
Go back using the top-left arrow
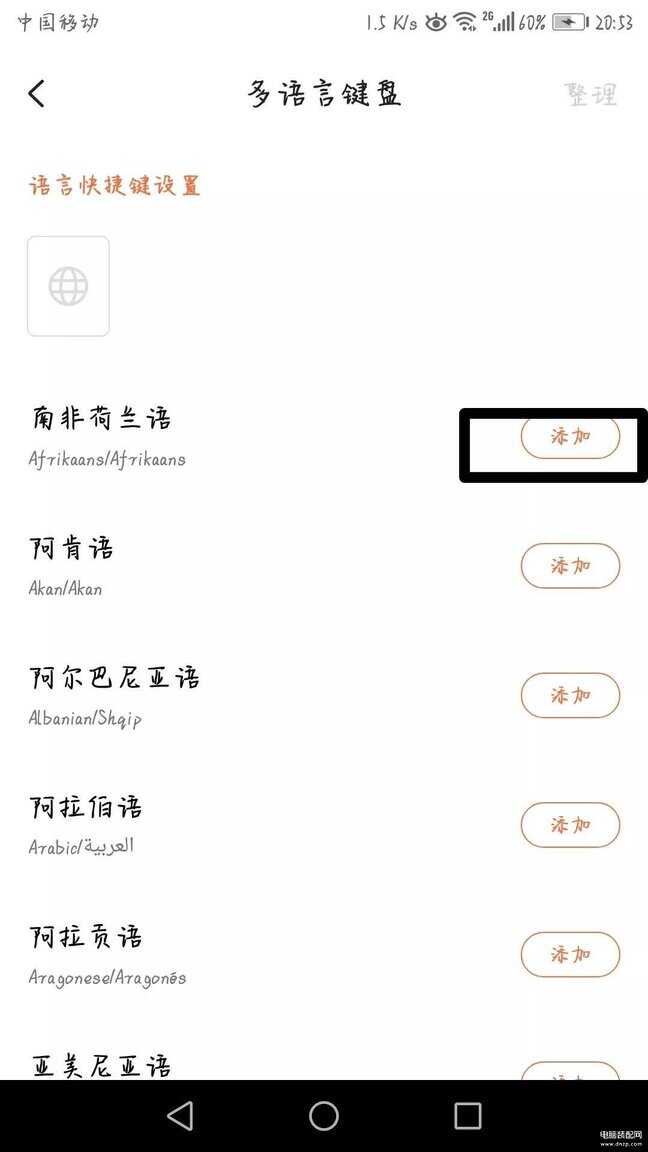(37, 94)
